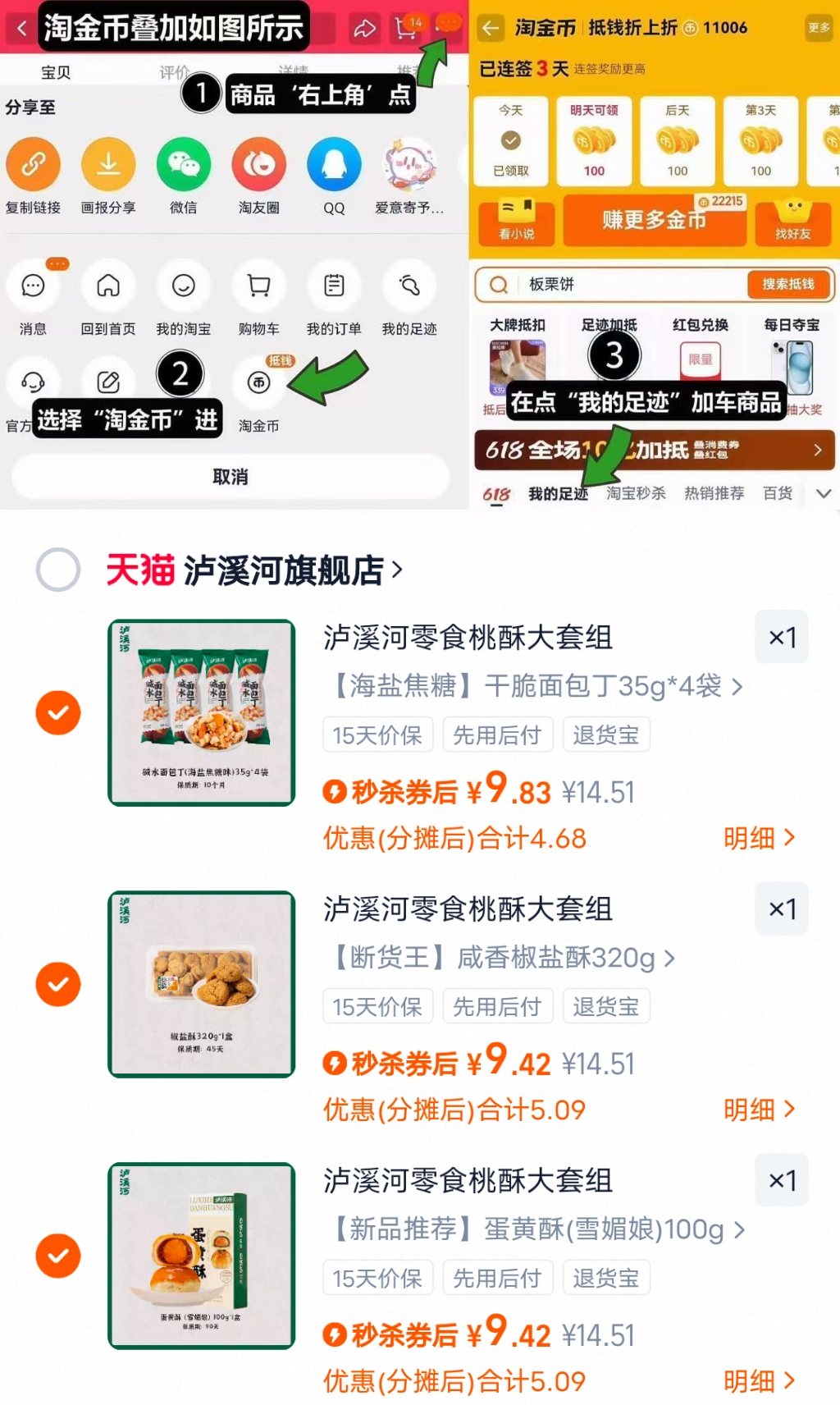Select the 泸溪河旗舰店 store circle
This screenshot has width=840, height=1405.
[x=57, y=570]
